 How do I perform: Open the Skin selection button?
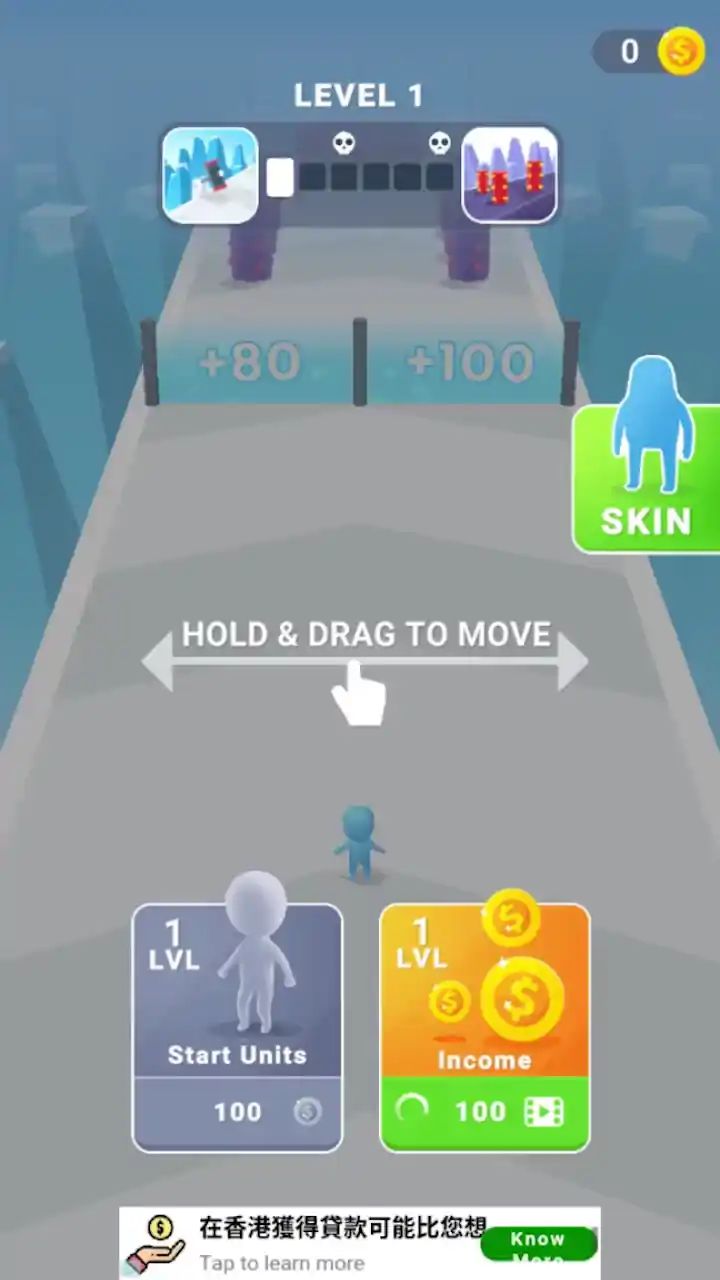[x=647, y=478]
